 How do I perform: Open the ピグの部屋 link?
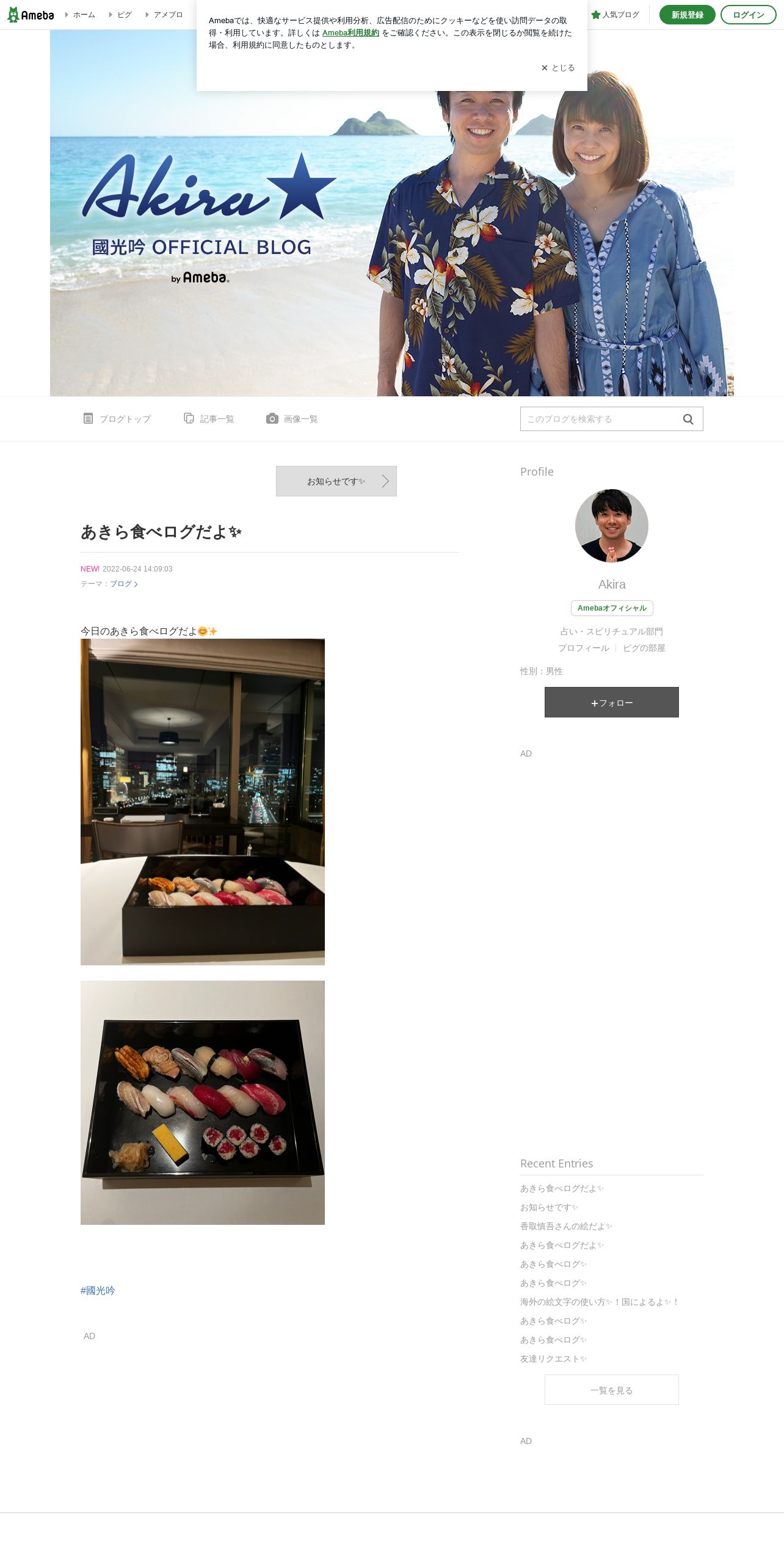pyautogui.click(x=644, y=648)
